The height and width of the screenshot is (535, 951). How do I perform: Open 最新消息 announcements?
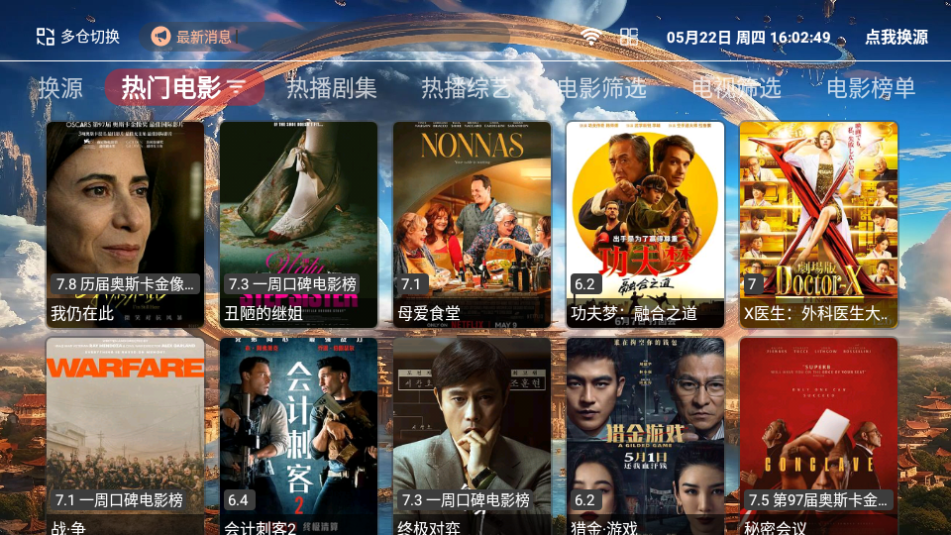click(x=190, y=37)
